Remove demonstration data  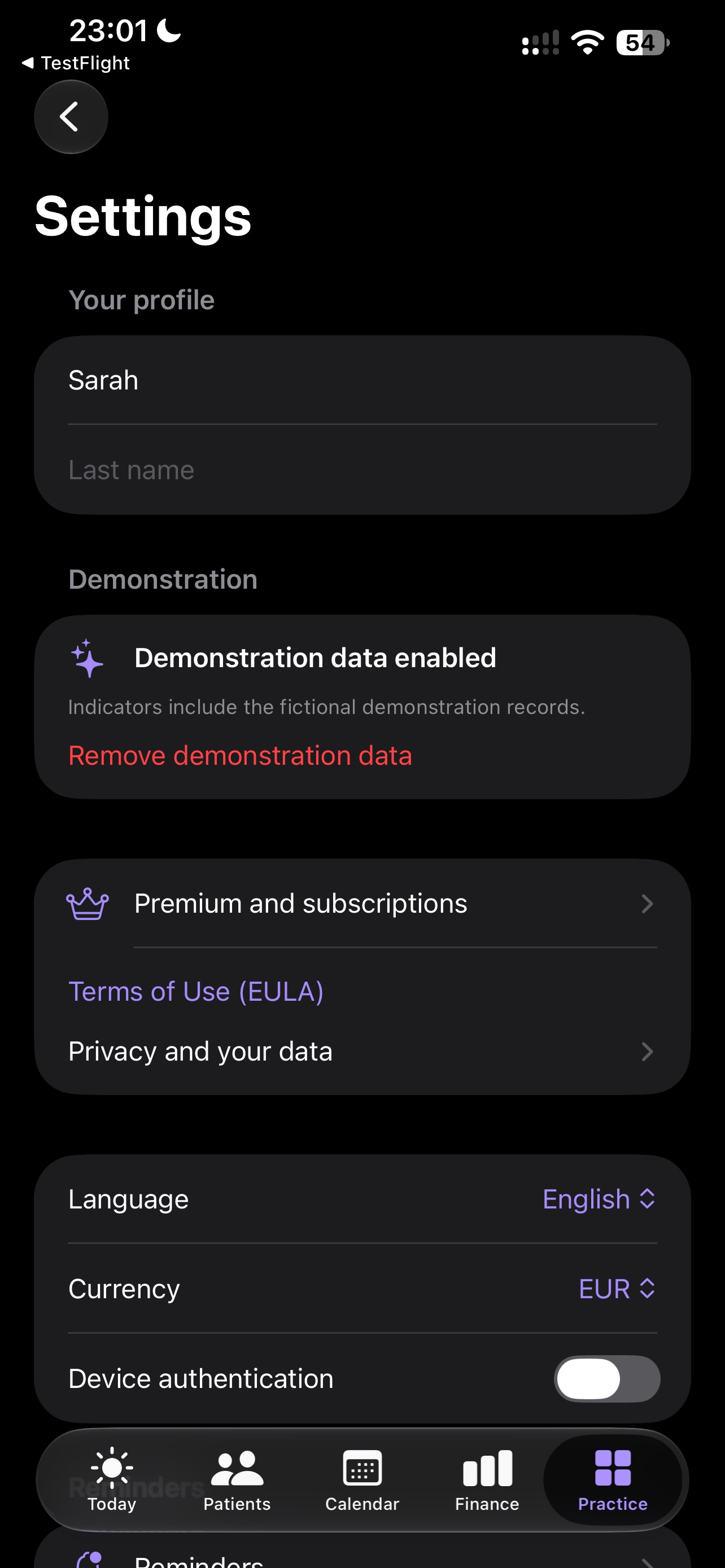coord(240,756)
